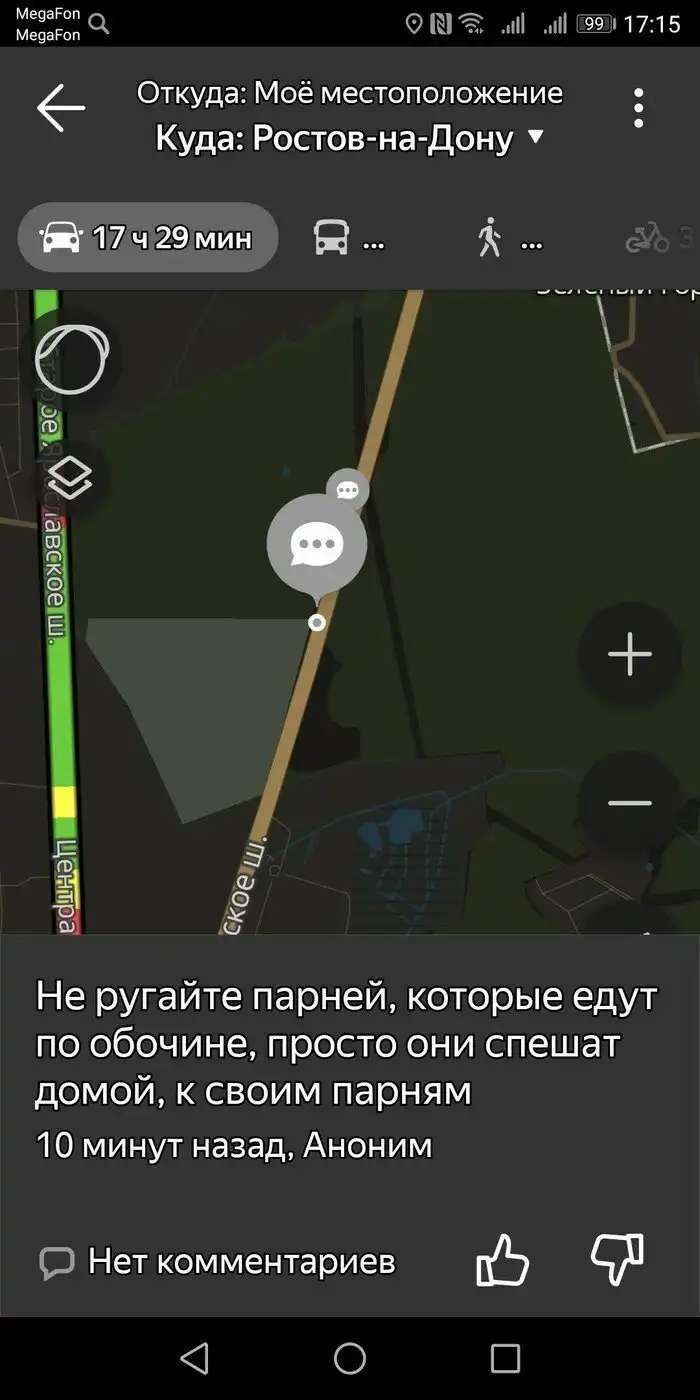Open the map layers button
Image resolution: width=700 pixels, height=1400 pixels.
tap(70, 480)
